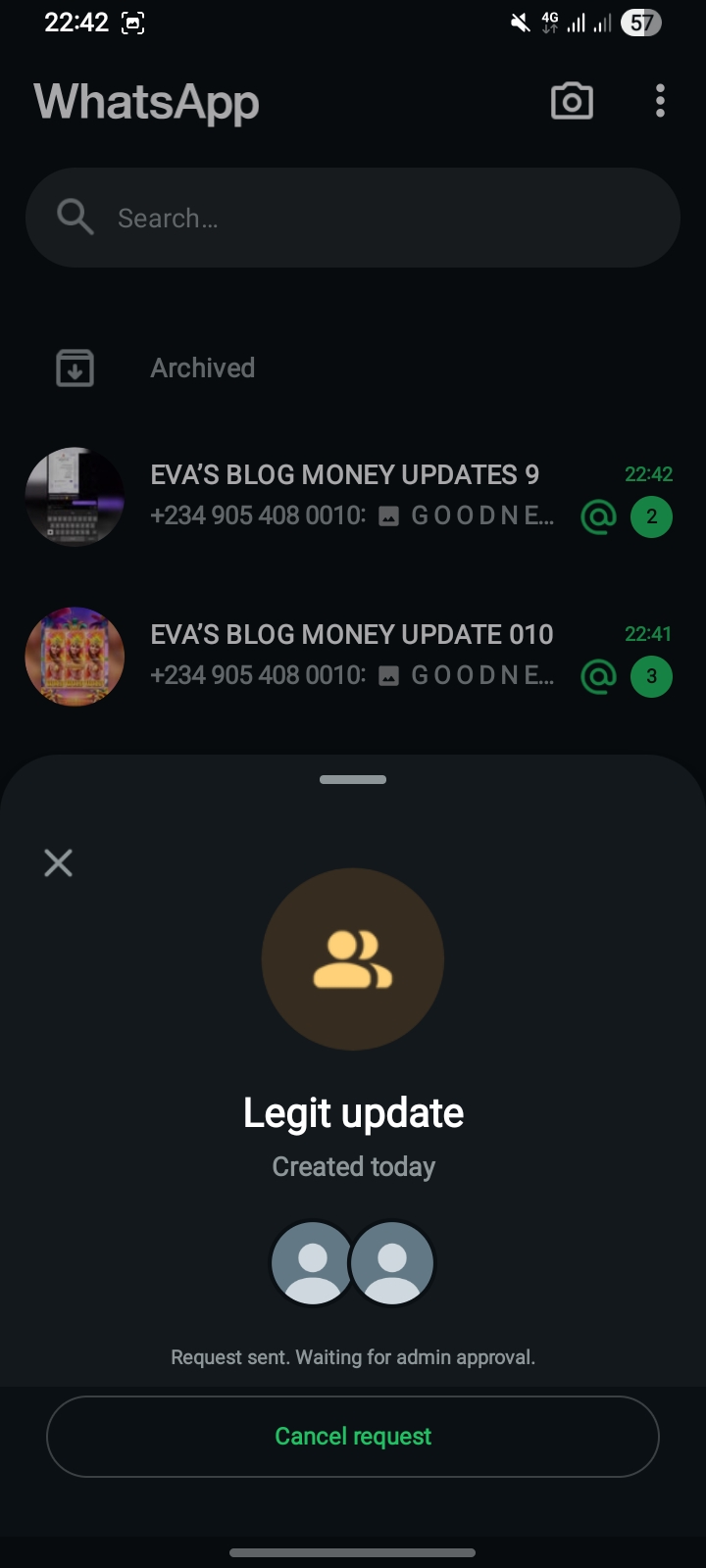Viewport: 706px width, 1568px height.
Task: Close the Legit update group sheet
Action: click(x=59, y=862)
